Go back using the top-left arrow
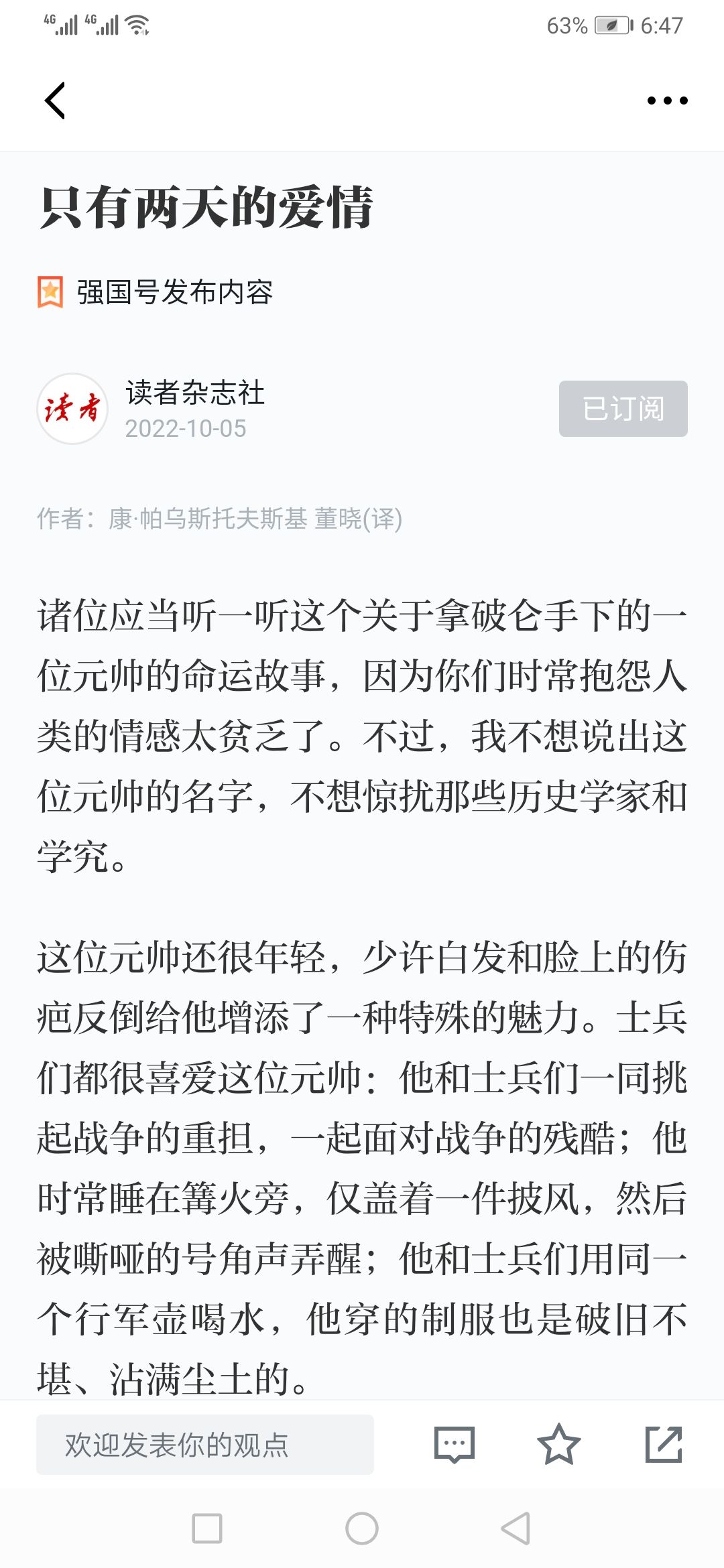This screenshot has width=724, height=1568. 55,101
